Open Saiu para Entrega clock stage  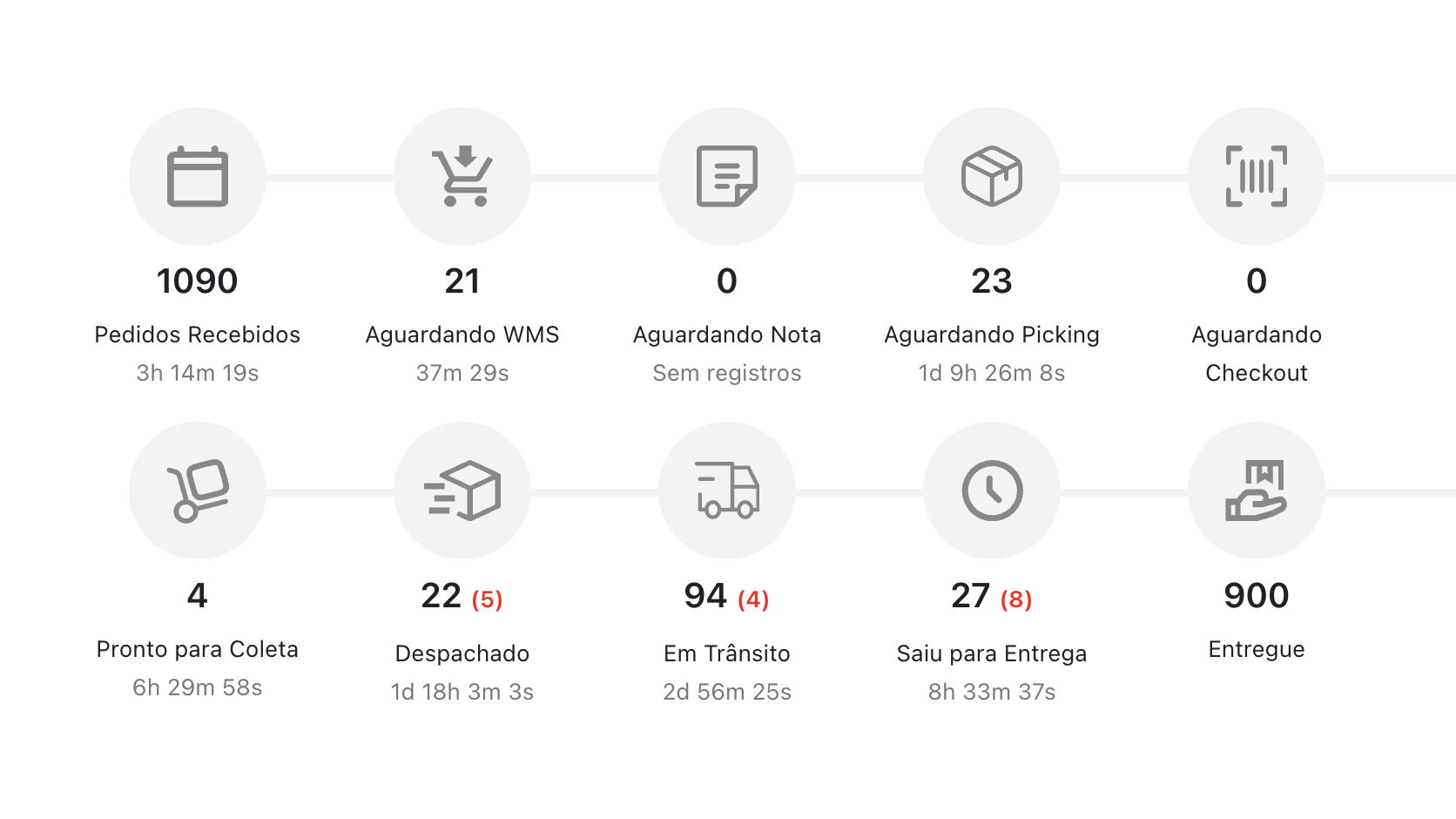(x=992, y=491)
